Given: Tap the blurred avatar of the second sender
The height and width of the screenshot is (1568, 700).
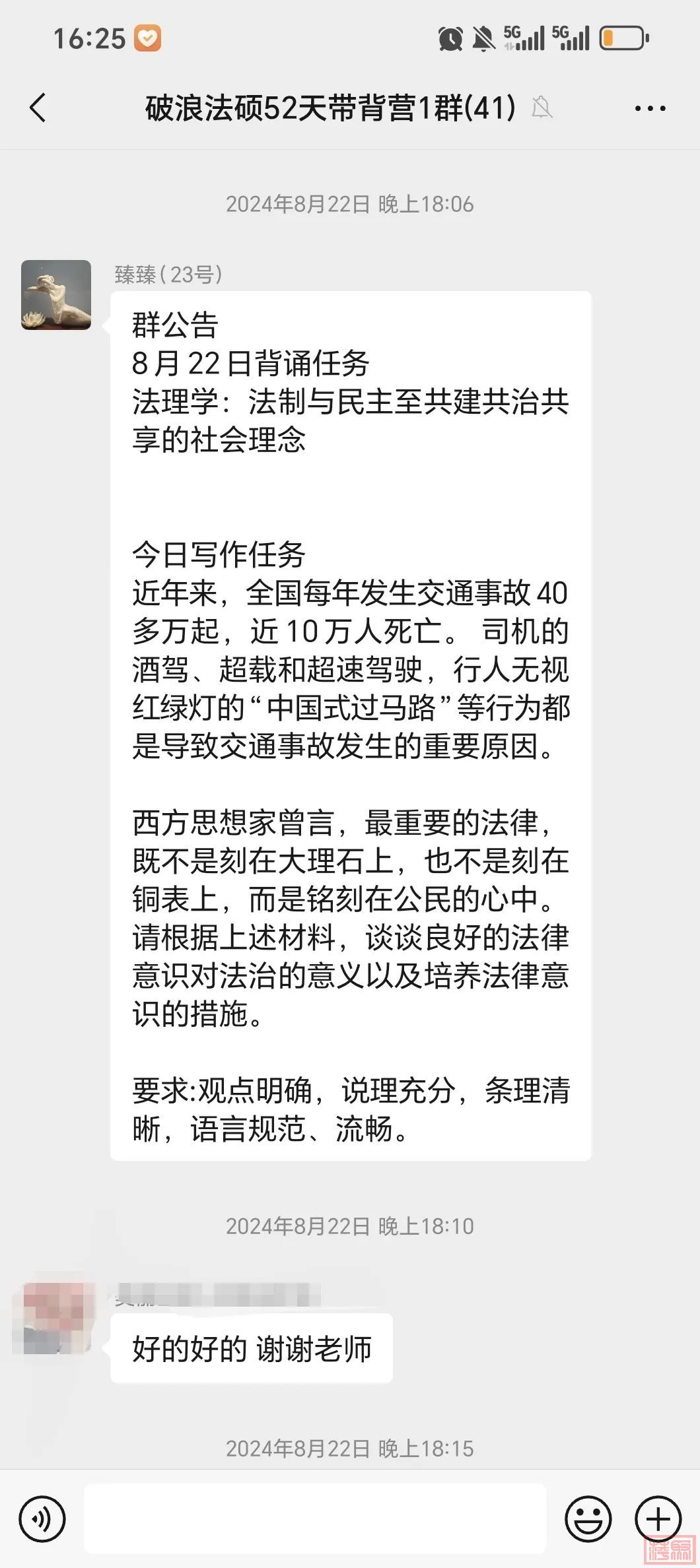Looking at the screenshot, I should tap(55, 1317).
